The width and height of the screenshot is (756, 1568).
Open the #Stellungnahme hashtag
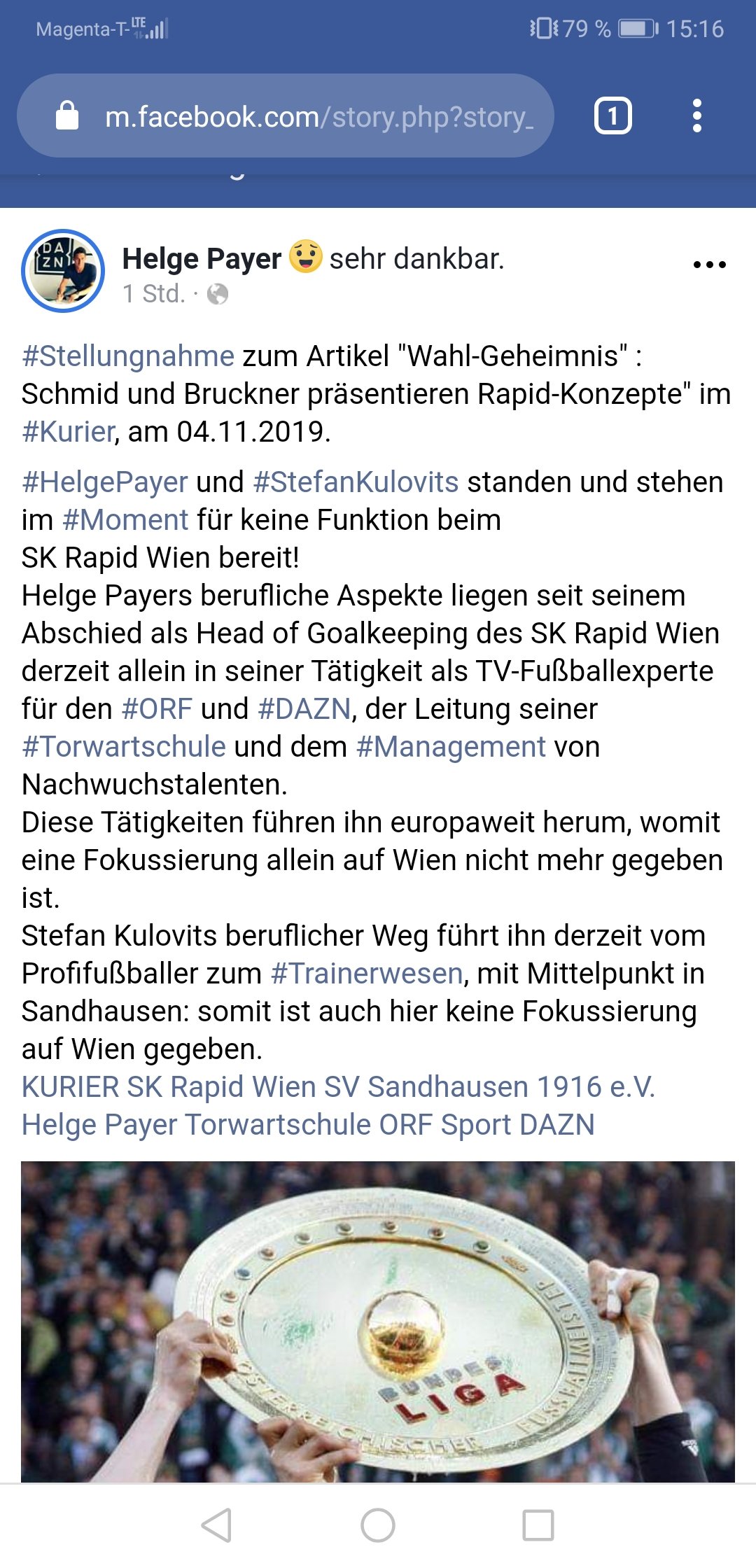coord(128,356)
